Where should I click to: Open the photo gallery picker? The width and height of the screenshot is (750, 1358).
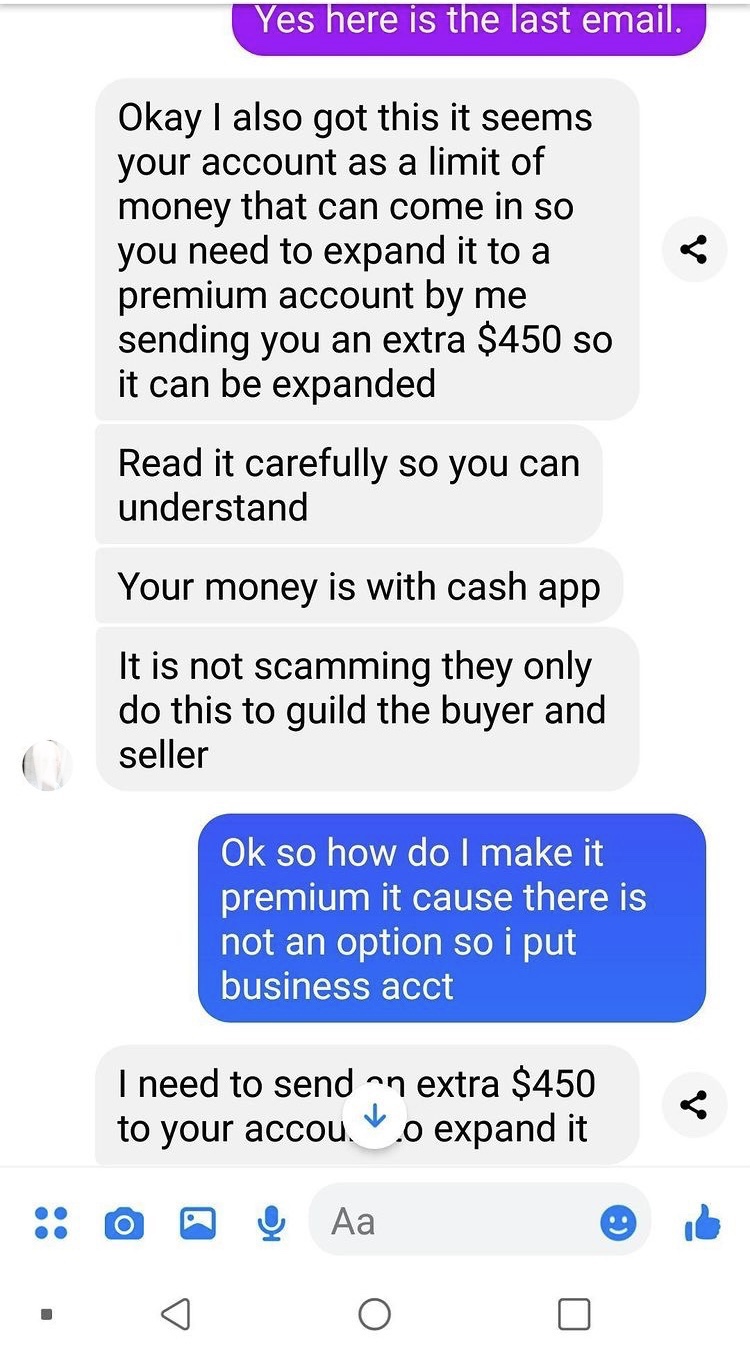198,1222
